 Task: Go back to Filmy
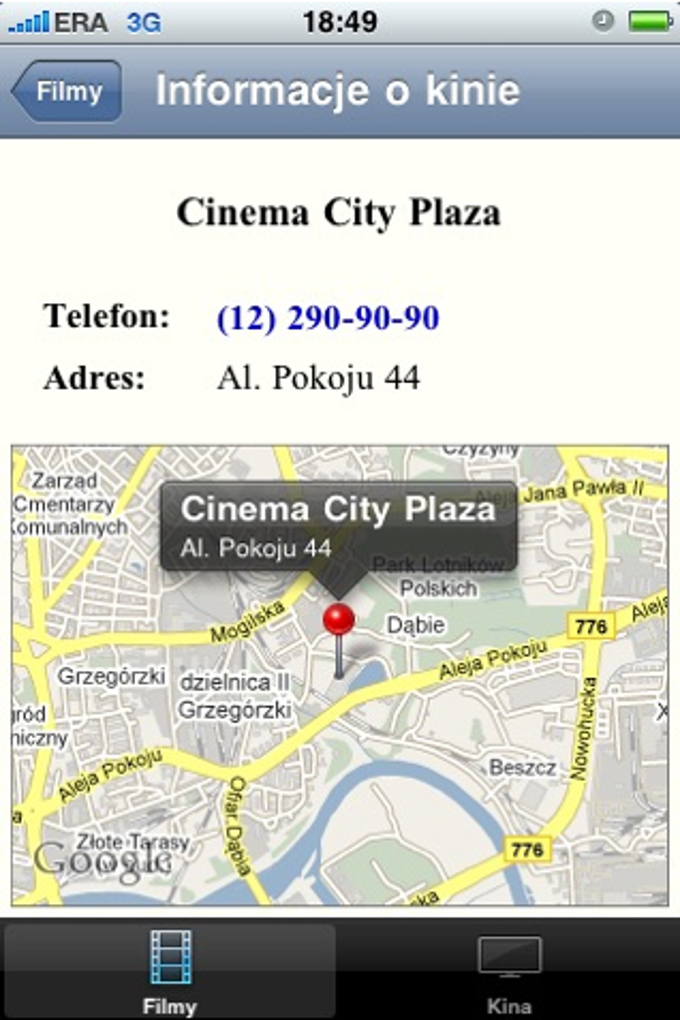(67, 92)
